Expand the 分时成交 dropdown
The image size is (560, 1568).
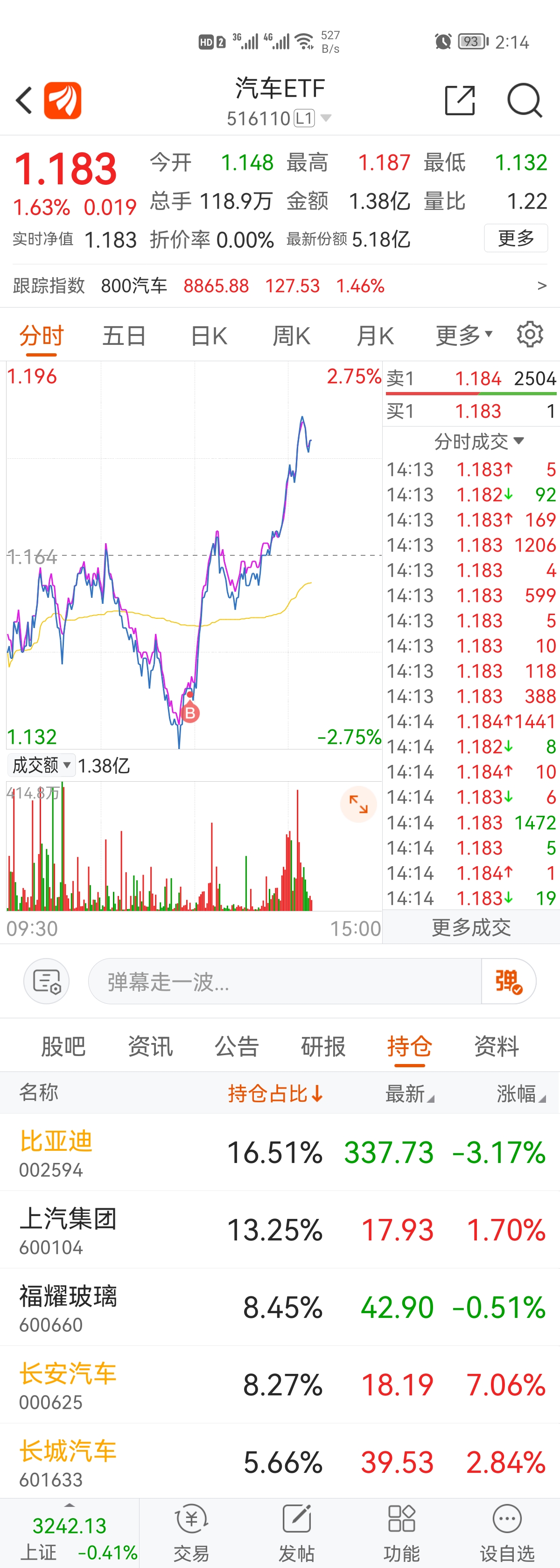point(478,441)
